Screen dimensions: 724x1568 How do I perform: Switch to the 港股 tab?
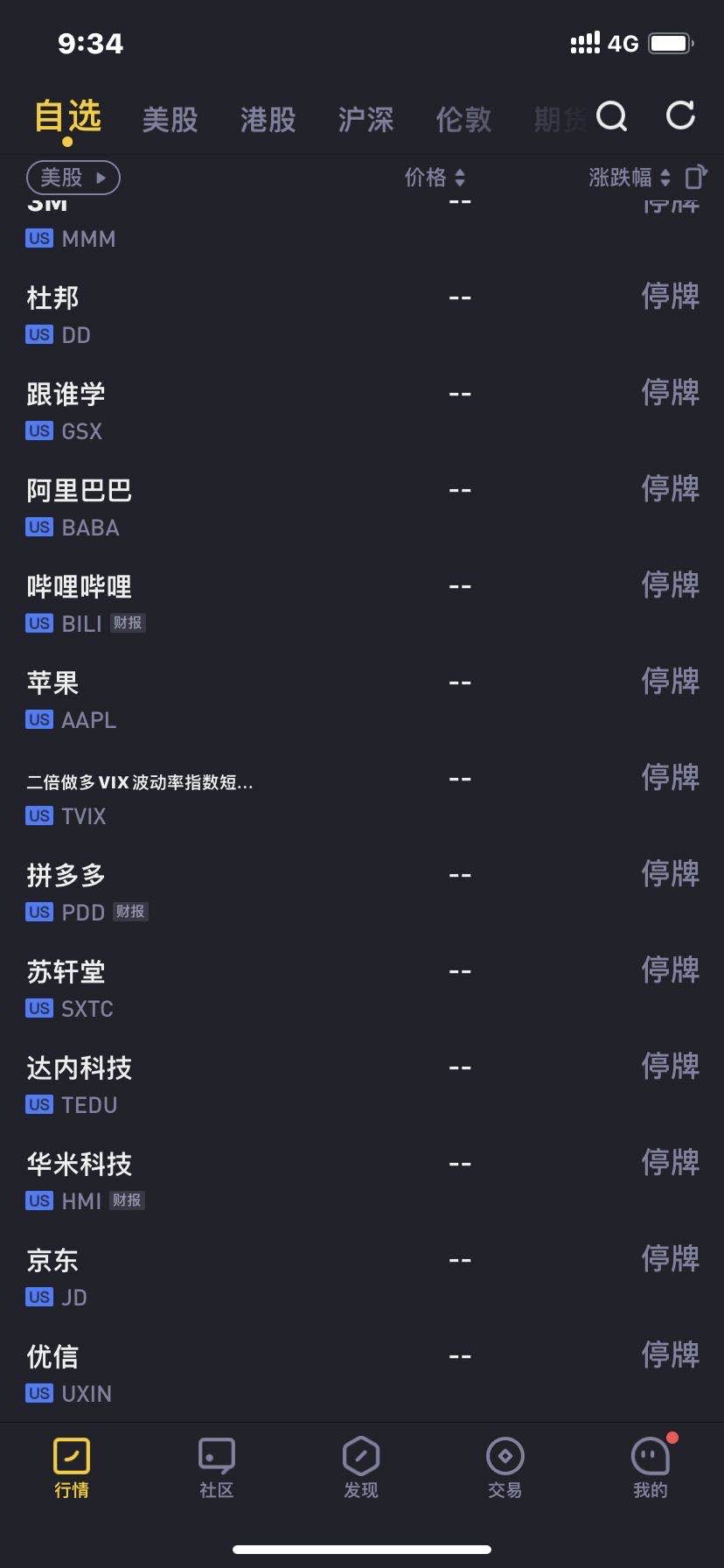pos(268,119)
